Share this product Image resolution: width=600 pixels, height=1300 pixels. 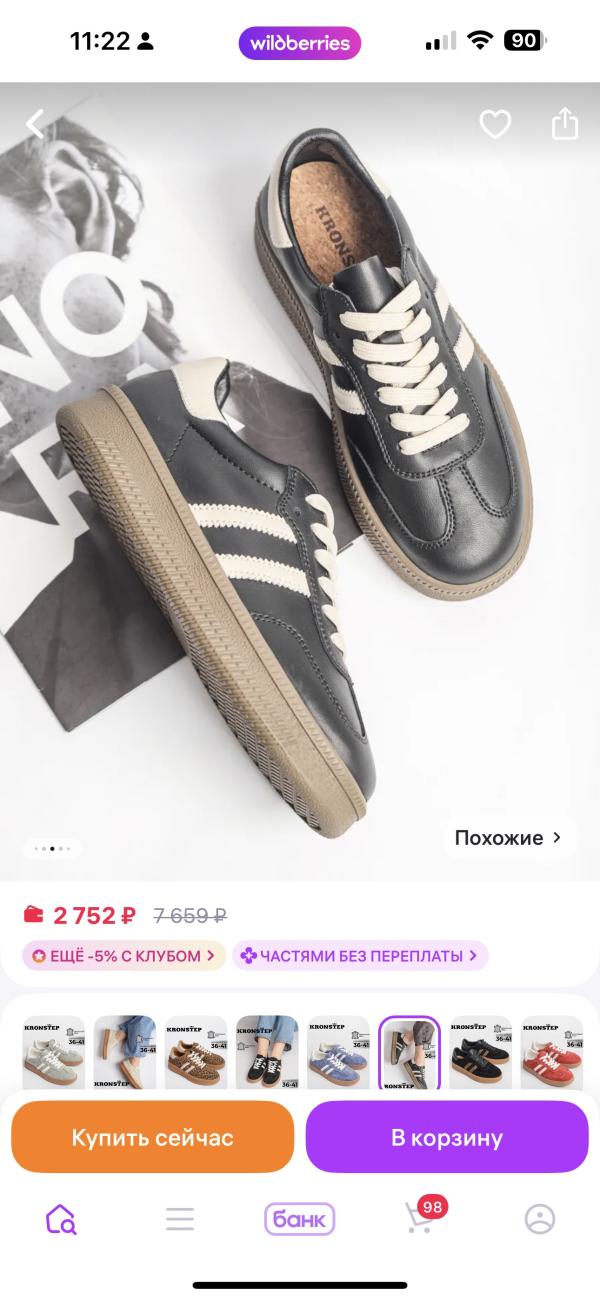[x=565, y=124]
